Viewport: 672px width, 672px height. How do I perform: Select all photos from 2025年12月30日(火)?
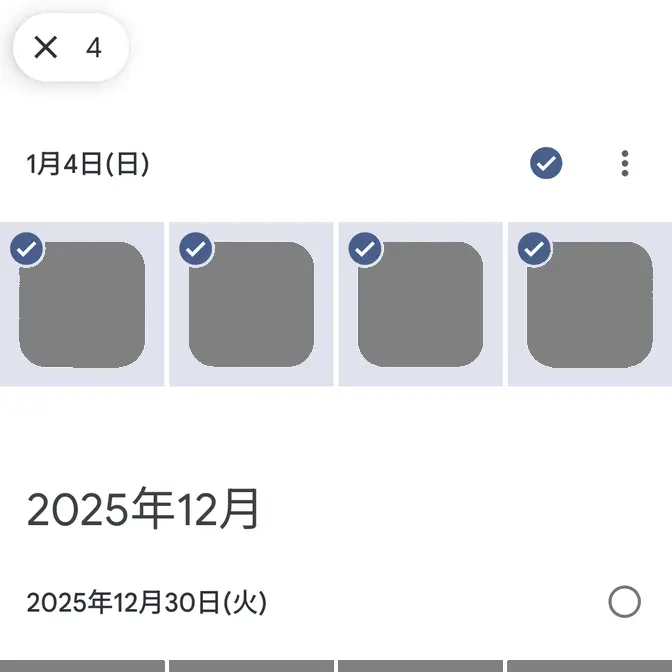625,602
